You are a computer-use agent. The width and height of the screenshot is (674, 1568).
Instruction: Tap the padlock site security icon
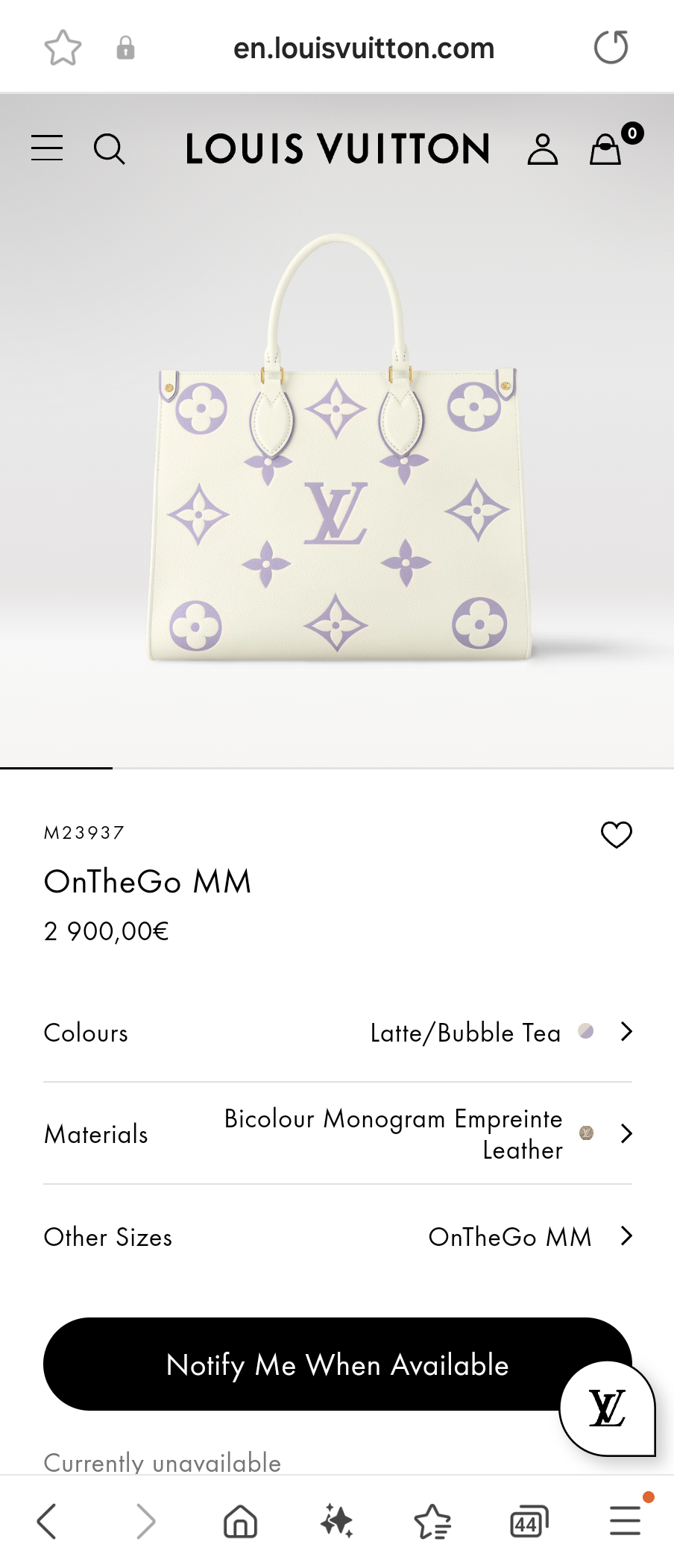[125, 47]
